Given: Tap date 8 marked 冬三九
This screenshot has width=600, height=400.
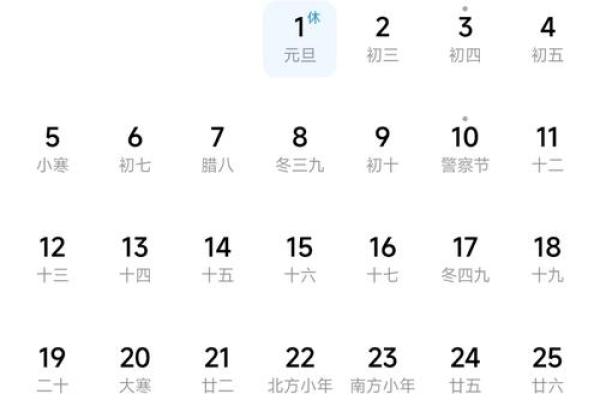Looking at the screenshot, I should point(300,148).
